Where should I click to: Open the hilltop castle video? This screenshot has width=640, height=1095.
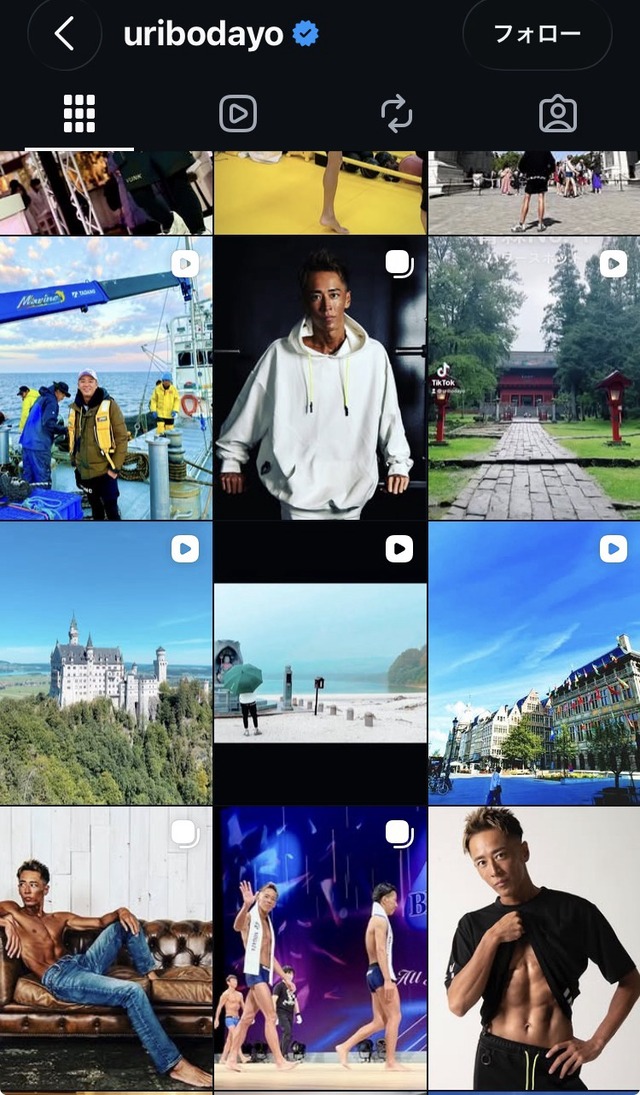coord(106,663)
